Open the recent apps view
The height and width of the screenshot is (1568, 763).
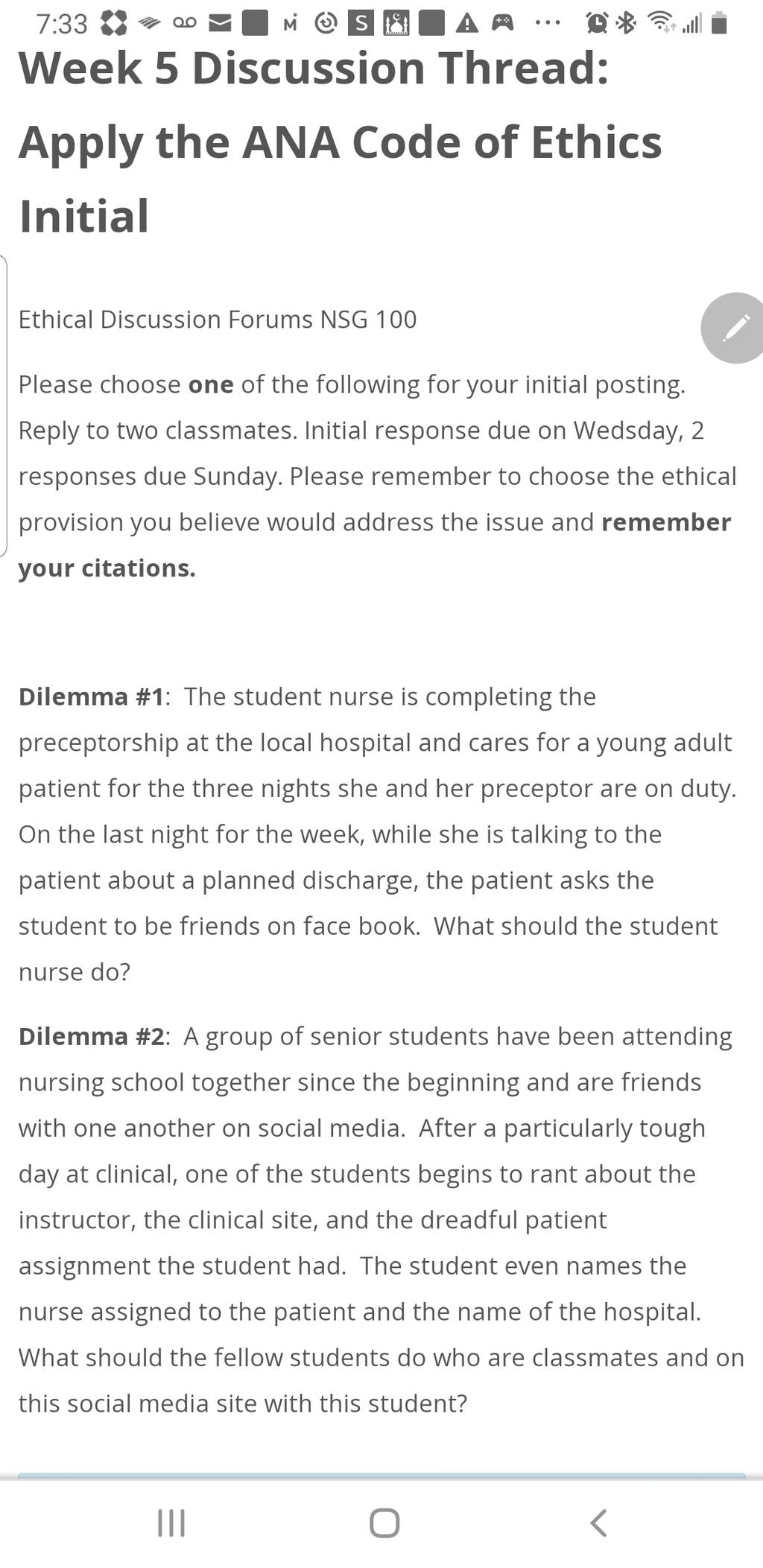click(x=171, y=1523)
